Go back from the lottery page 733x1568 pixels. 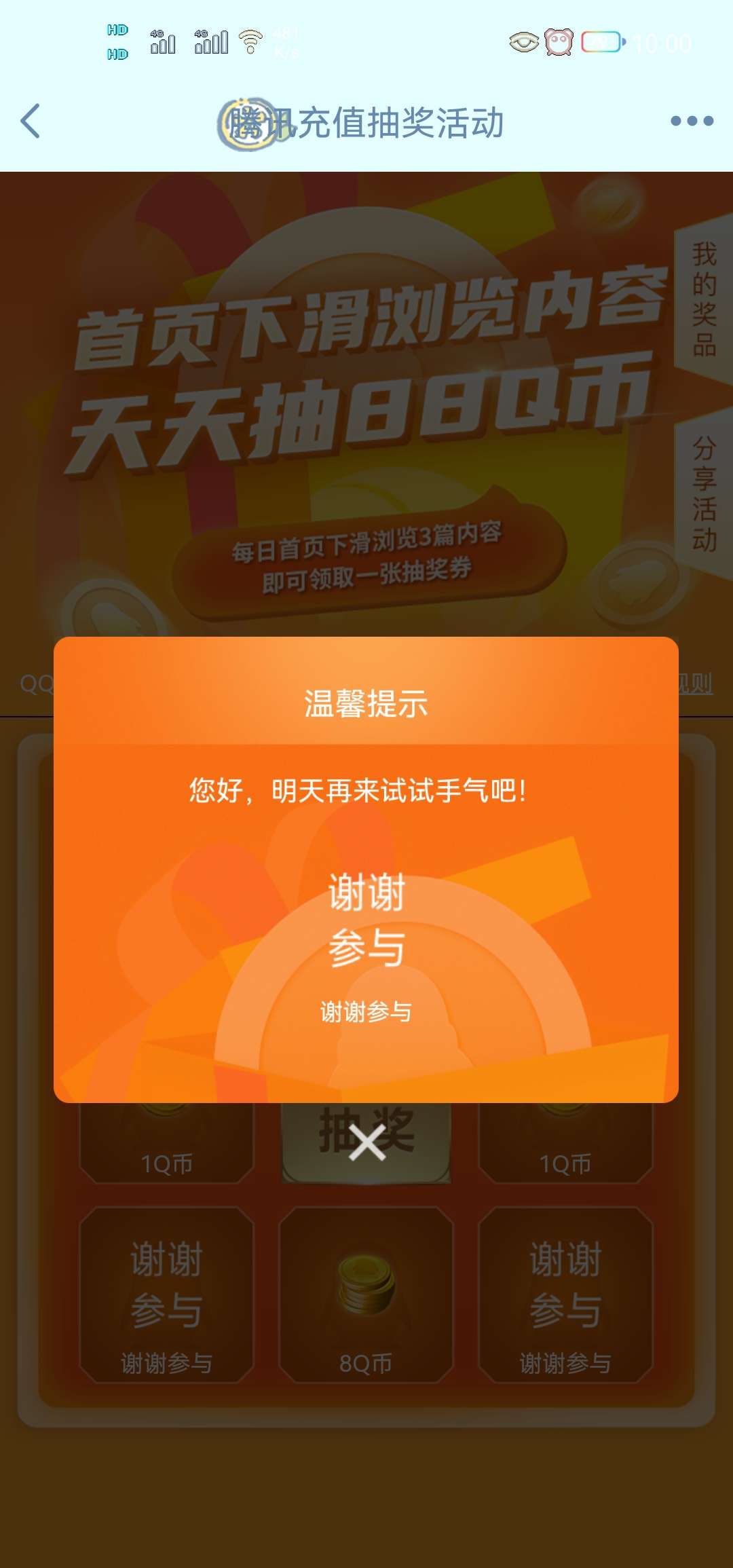coord(31,122)
